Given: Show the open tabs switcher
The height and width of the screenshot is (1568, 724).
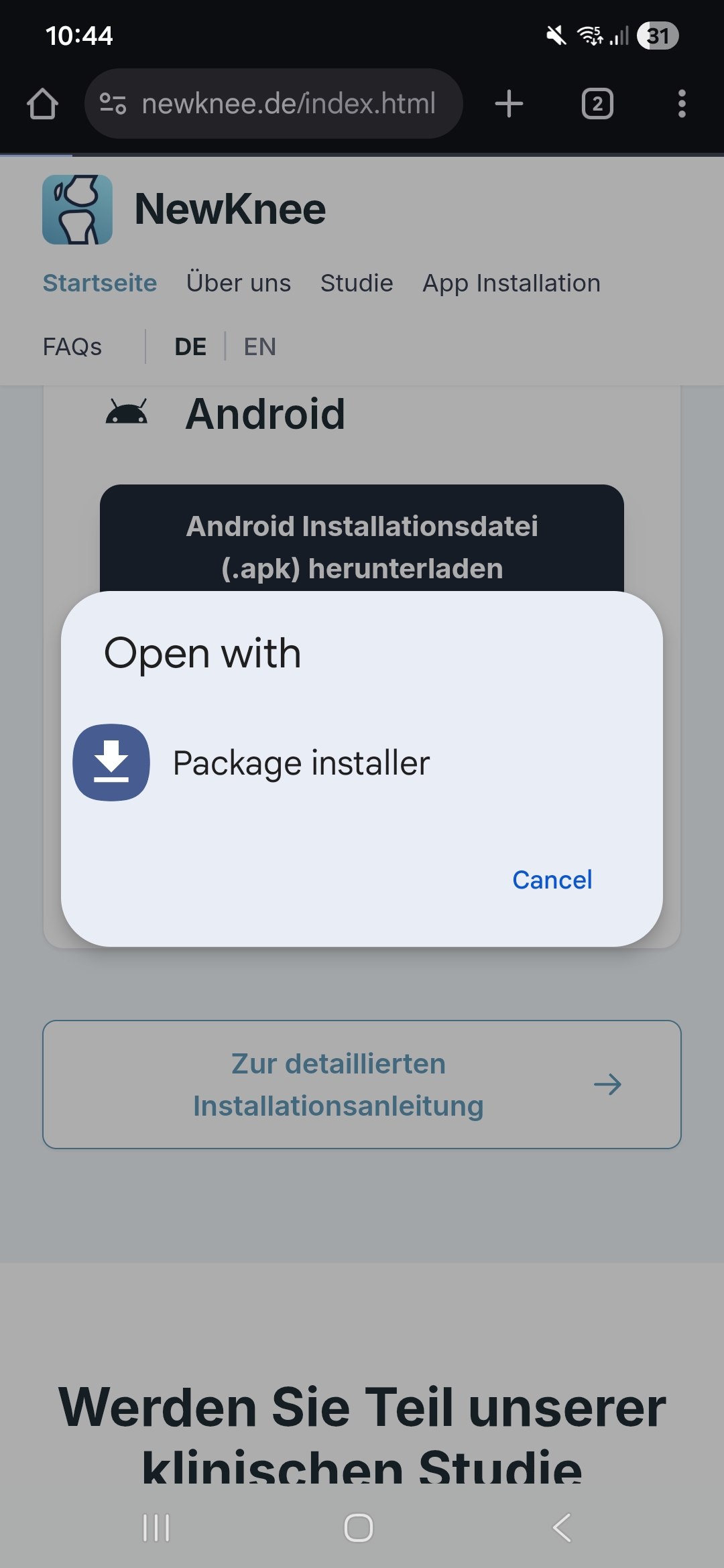Looking at the screenshot, I should click(x=597, y=104).
